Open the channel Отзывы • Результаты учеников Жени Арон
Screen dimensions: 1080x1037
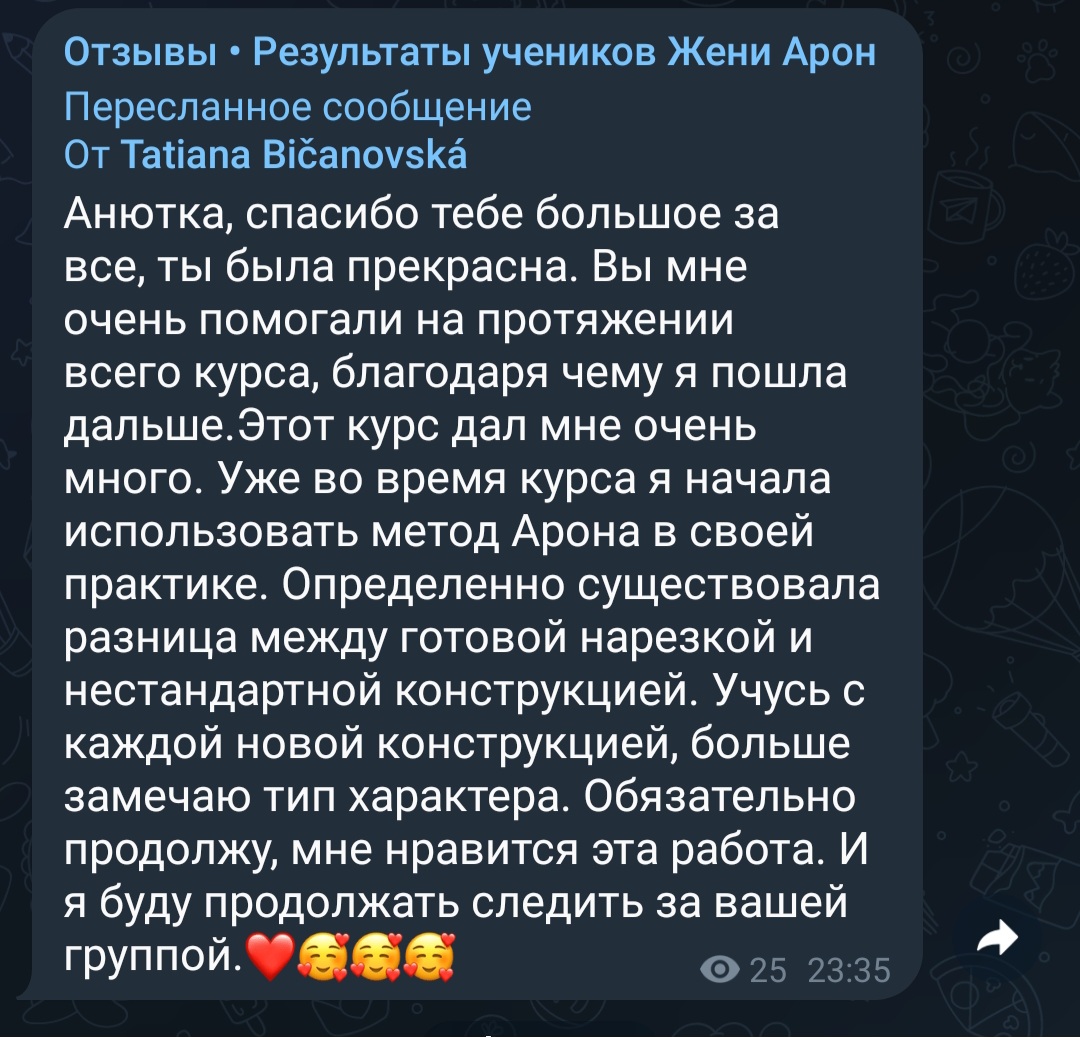[469, 52]
